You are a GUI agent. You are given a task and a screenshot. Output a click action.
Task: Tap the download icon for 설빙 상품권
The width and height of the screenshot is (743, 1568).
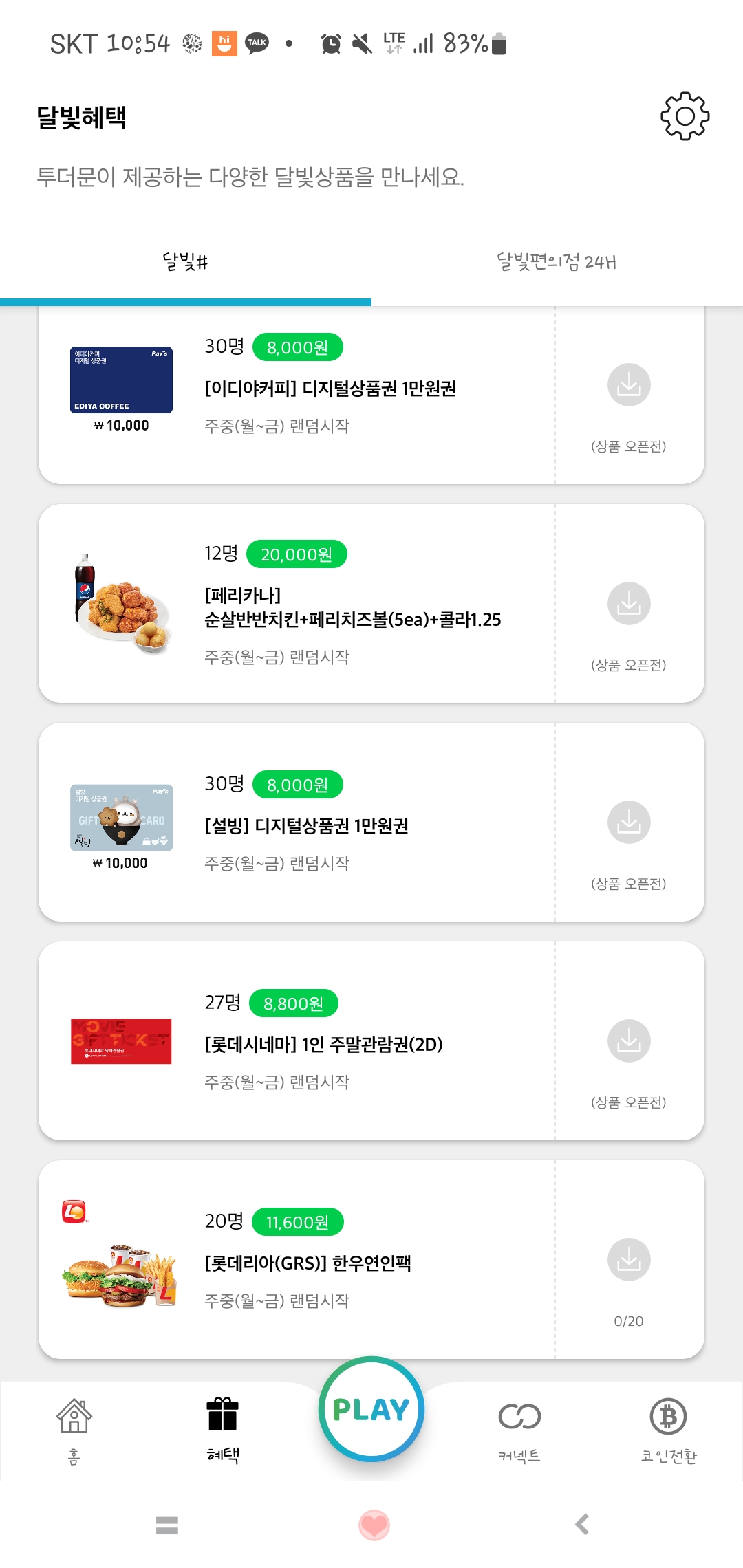pyautogui.click(x=629, y=823)
